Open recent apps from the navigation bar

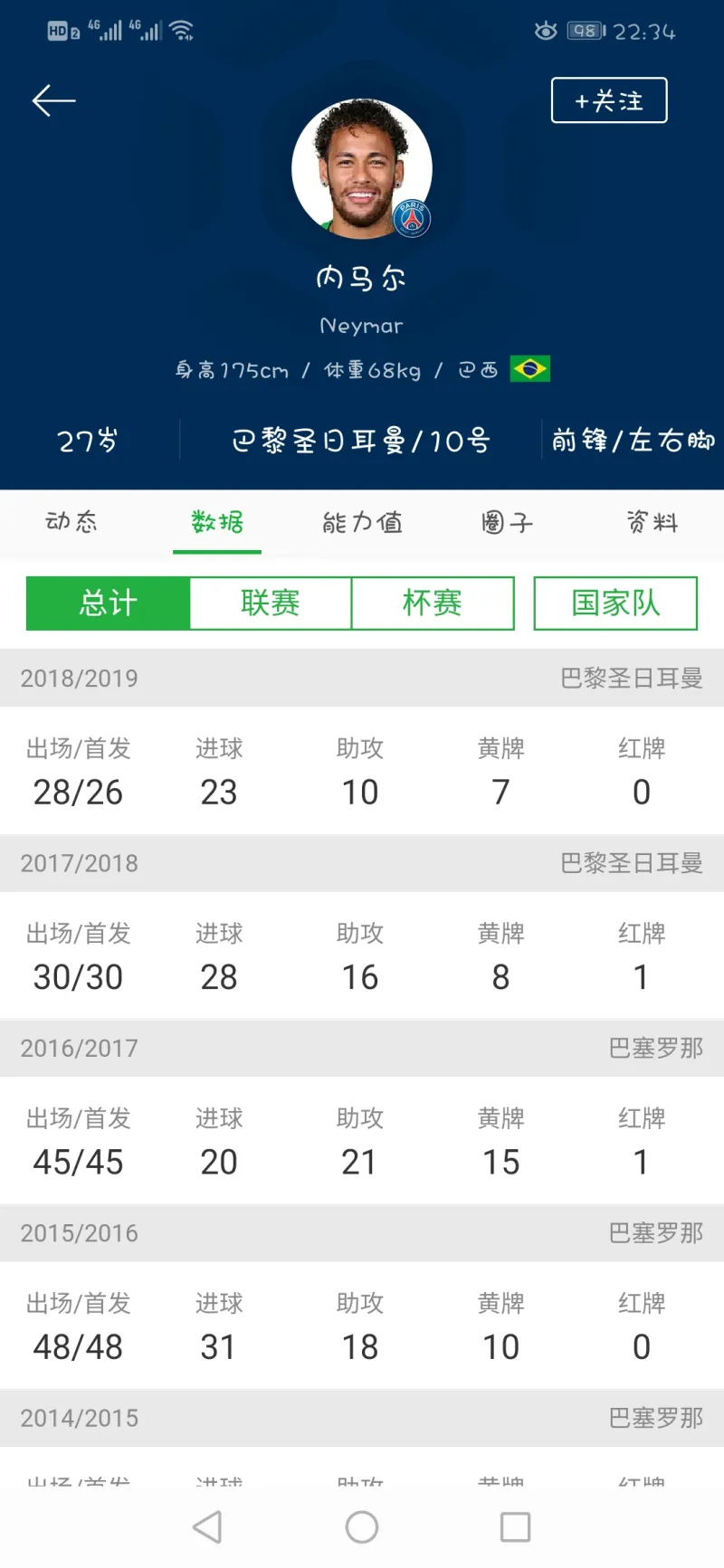pyautogui.click(x=516, y=1527)
